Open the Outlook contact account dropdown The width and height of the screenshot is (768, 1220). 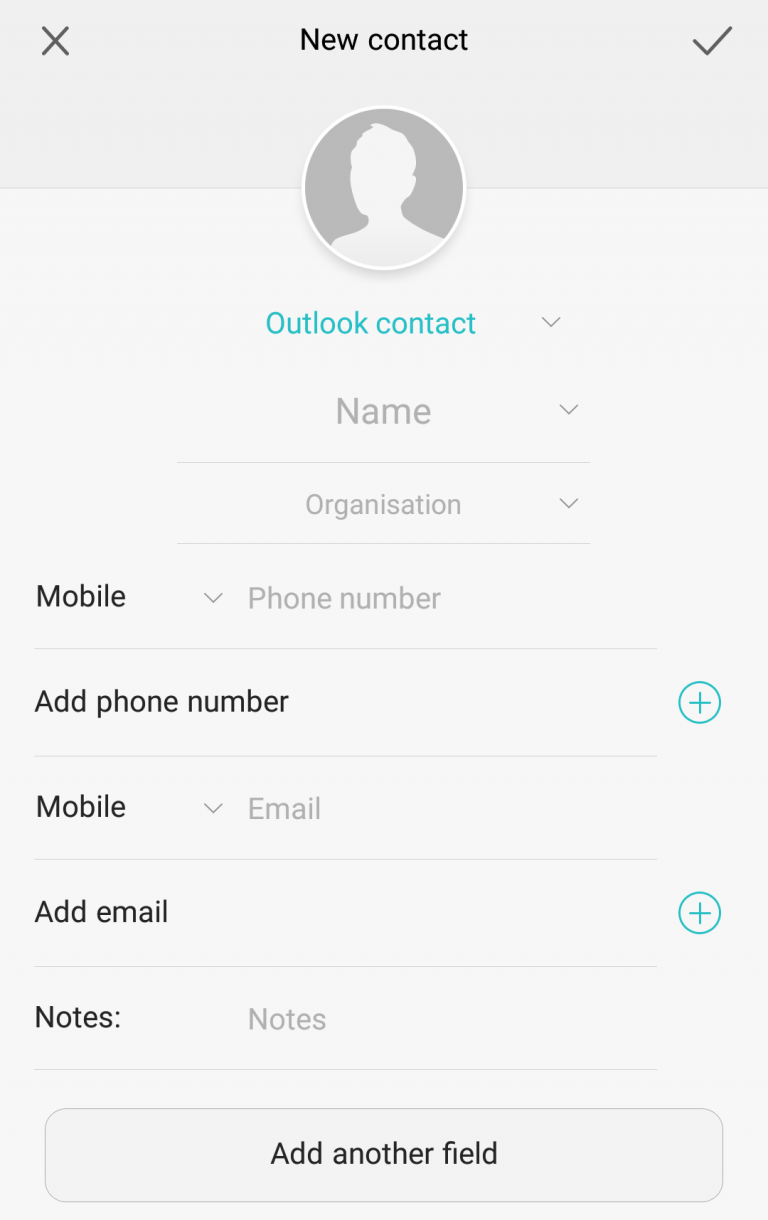(x=551, y=322)
